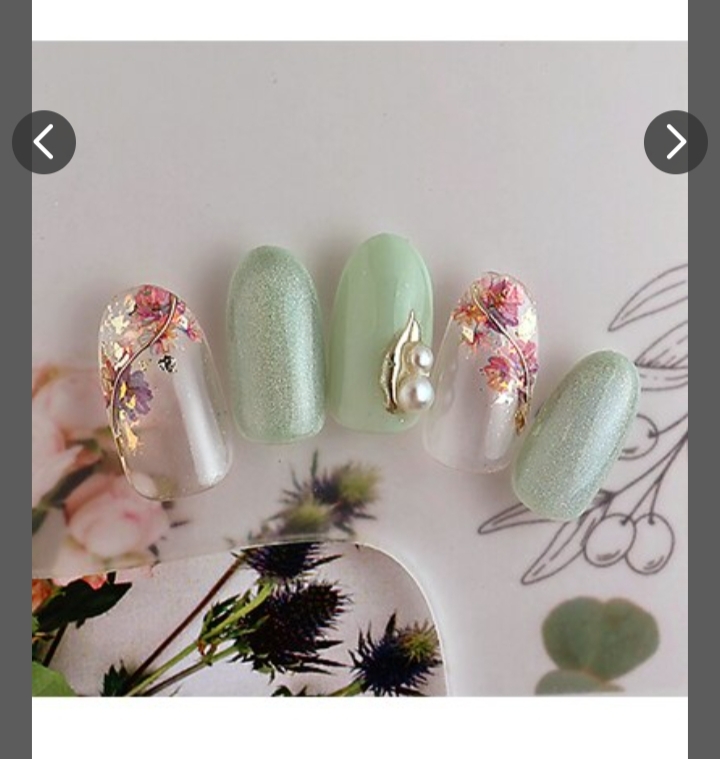The height and width of the screenshot is (759, 720).
Task: Go to the next image
Action: coord(675,142)
